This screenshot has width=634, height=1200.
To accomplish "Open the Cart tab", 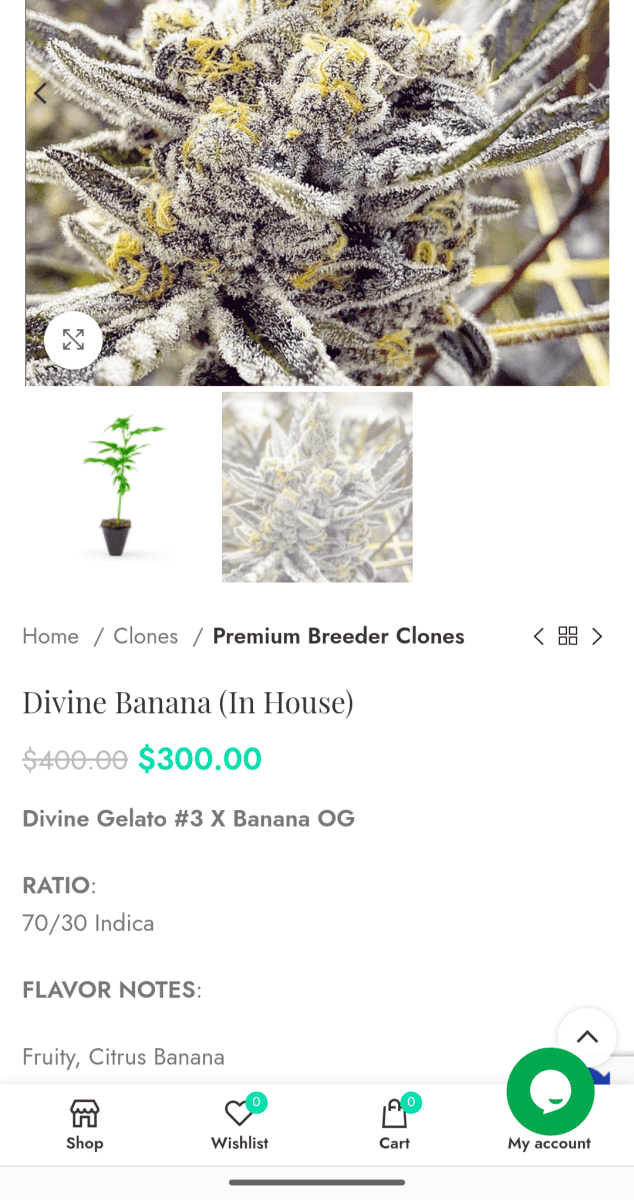I will click(395, 1125).
